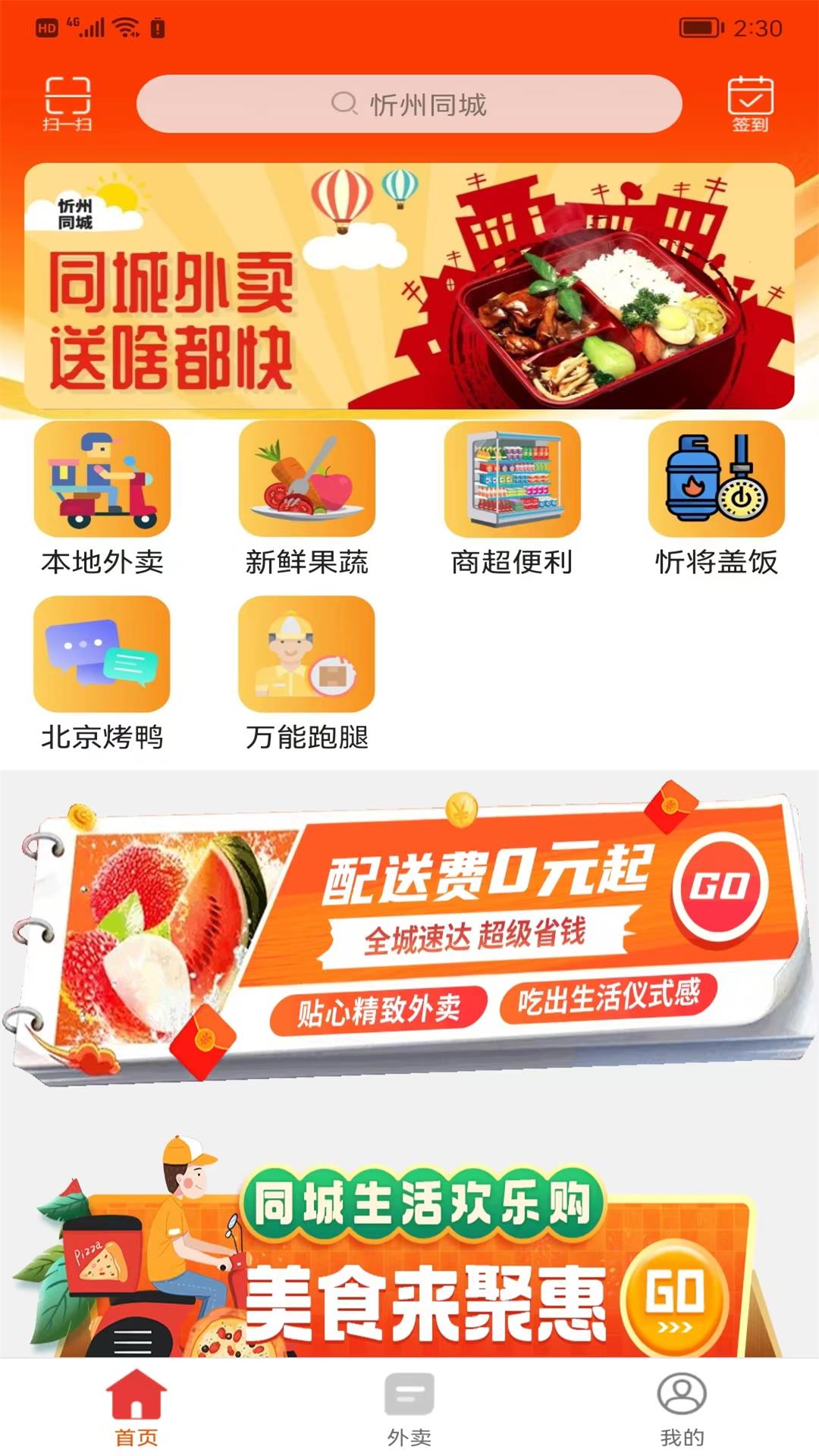Open the 扫一扫 scan feature
The width and height of the screenshot is (819, 1456).
click(68, 102)
